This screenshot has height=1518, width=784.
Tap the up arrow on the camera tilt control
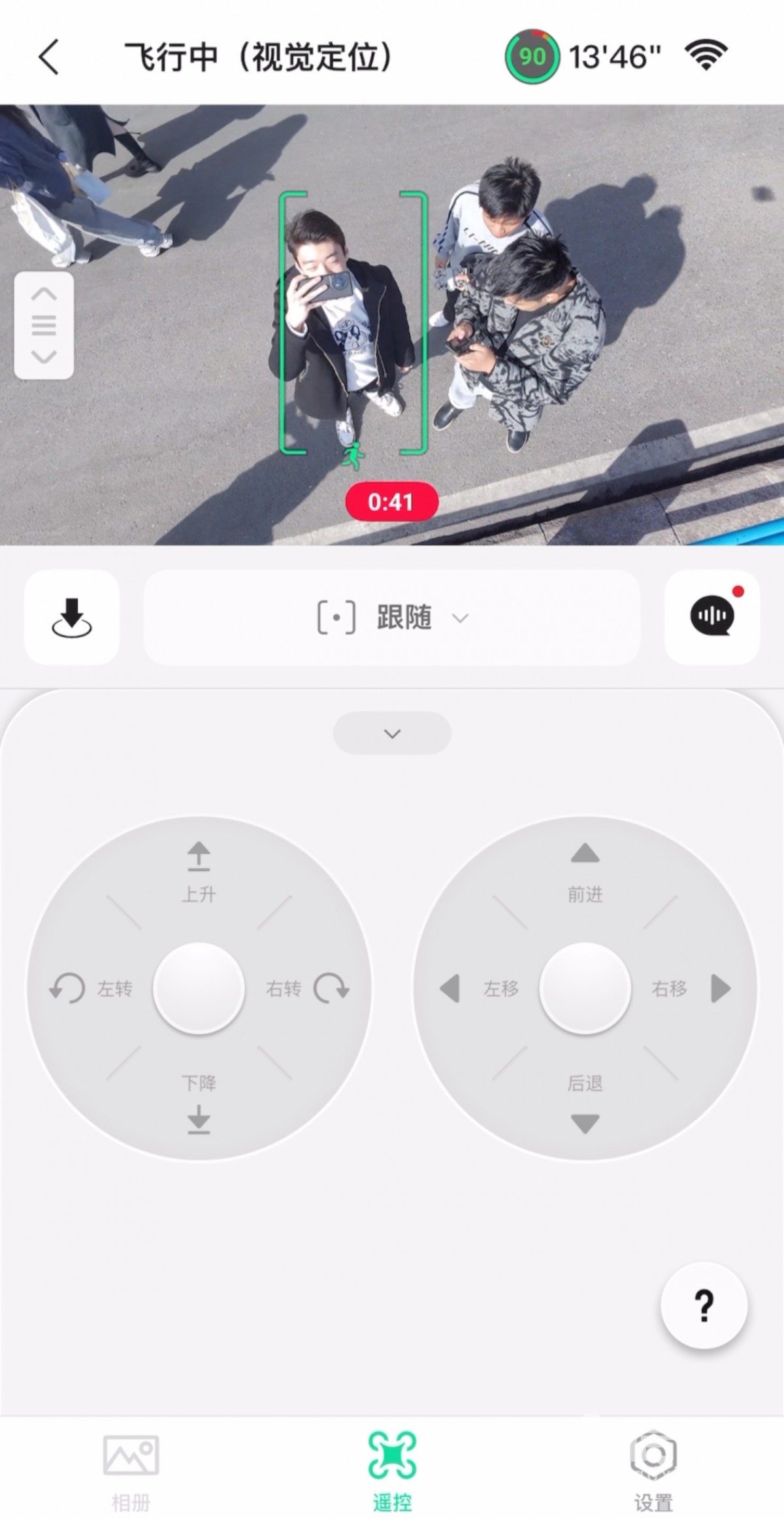click(44, 294)
